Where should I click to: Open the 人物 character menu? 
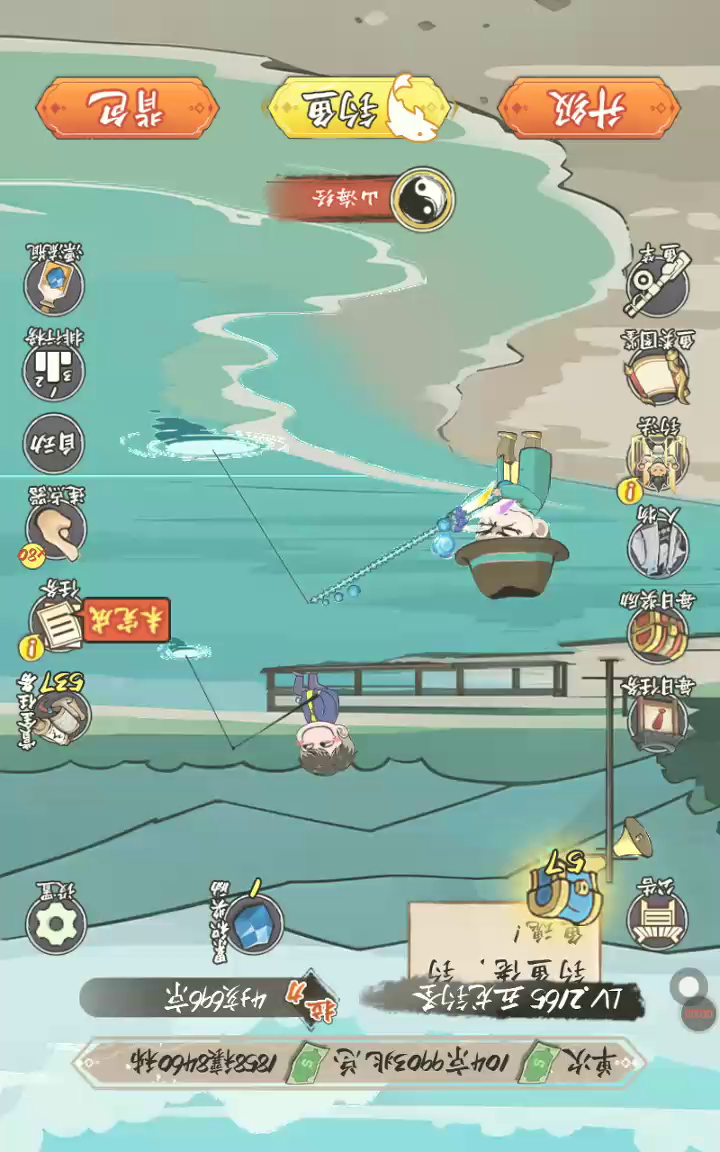coord(657,547)
